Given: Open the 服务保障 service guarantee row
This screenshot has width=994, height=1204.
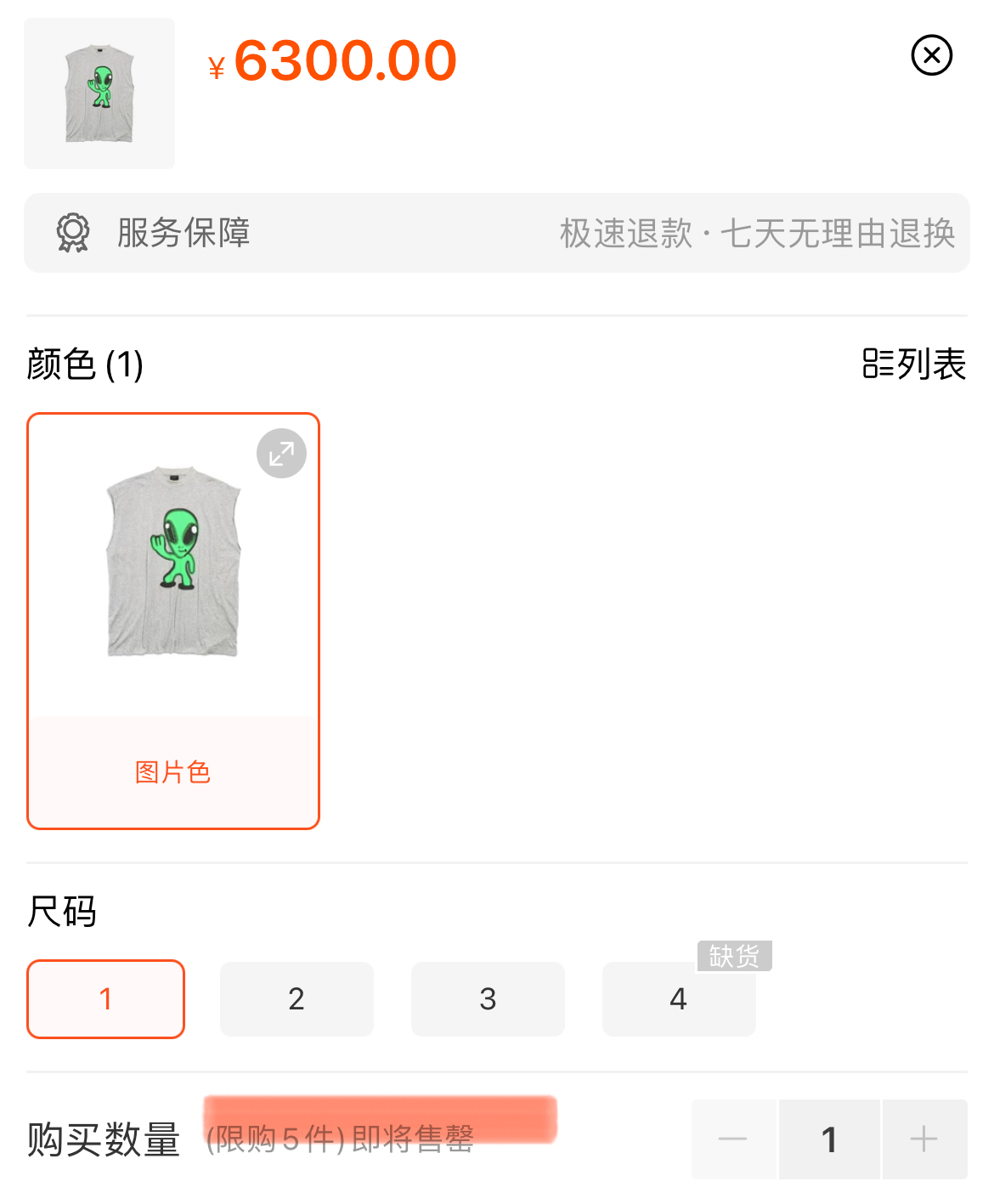Looking at the screenshot, I should tap(496, 233).
